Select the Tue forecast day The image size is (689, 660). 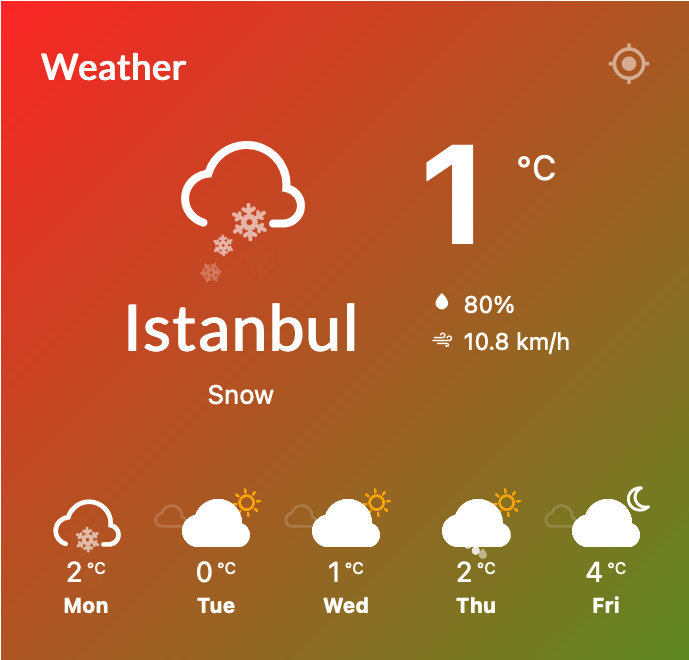216,555
